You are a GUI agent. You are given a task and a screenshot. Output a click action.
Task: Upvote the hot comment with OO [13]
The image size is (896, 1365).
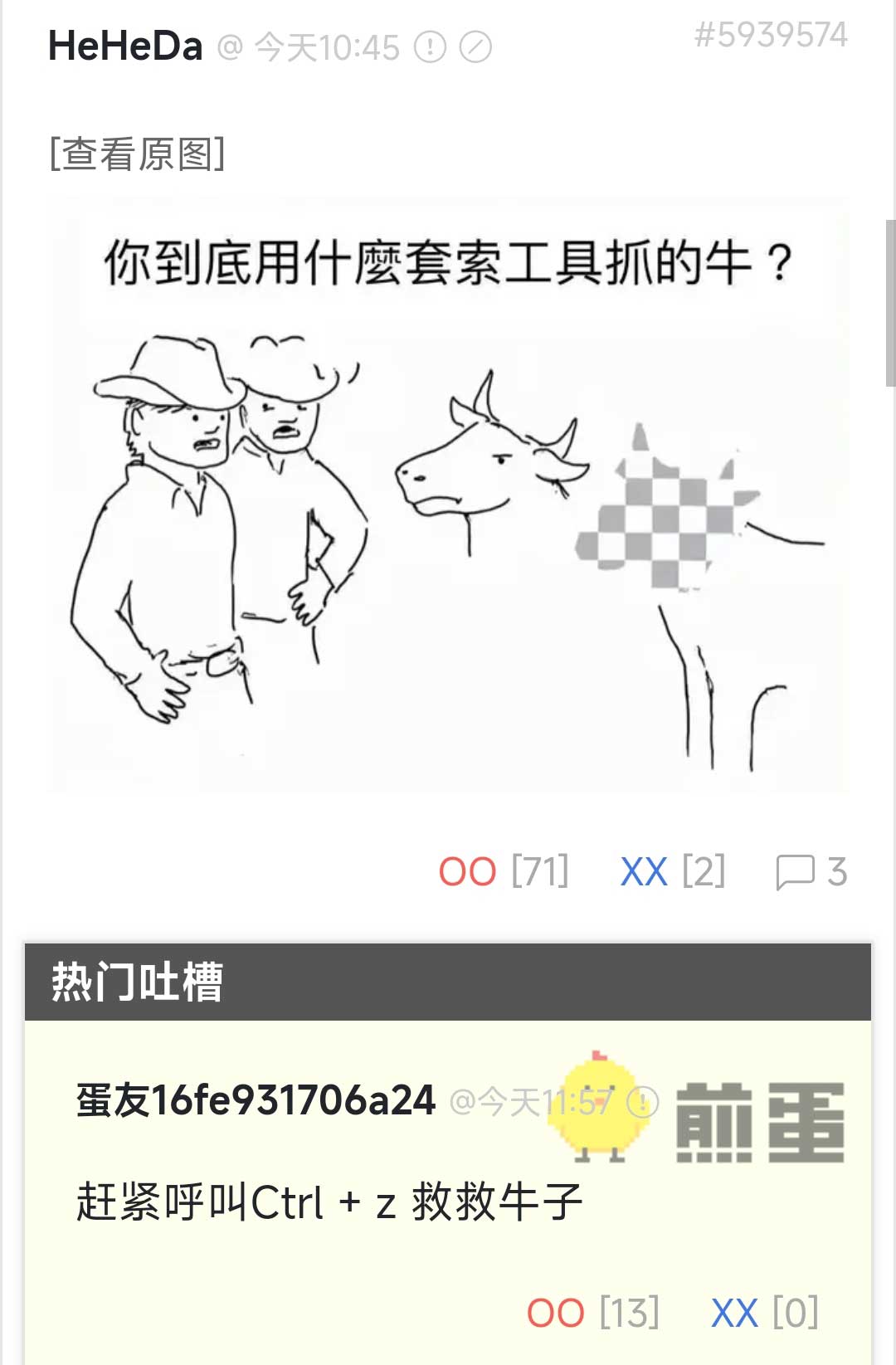tap(592, 1313)
